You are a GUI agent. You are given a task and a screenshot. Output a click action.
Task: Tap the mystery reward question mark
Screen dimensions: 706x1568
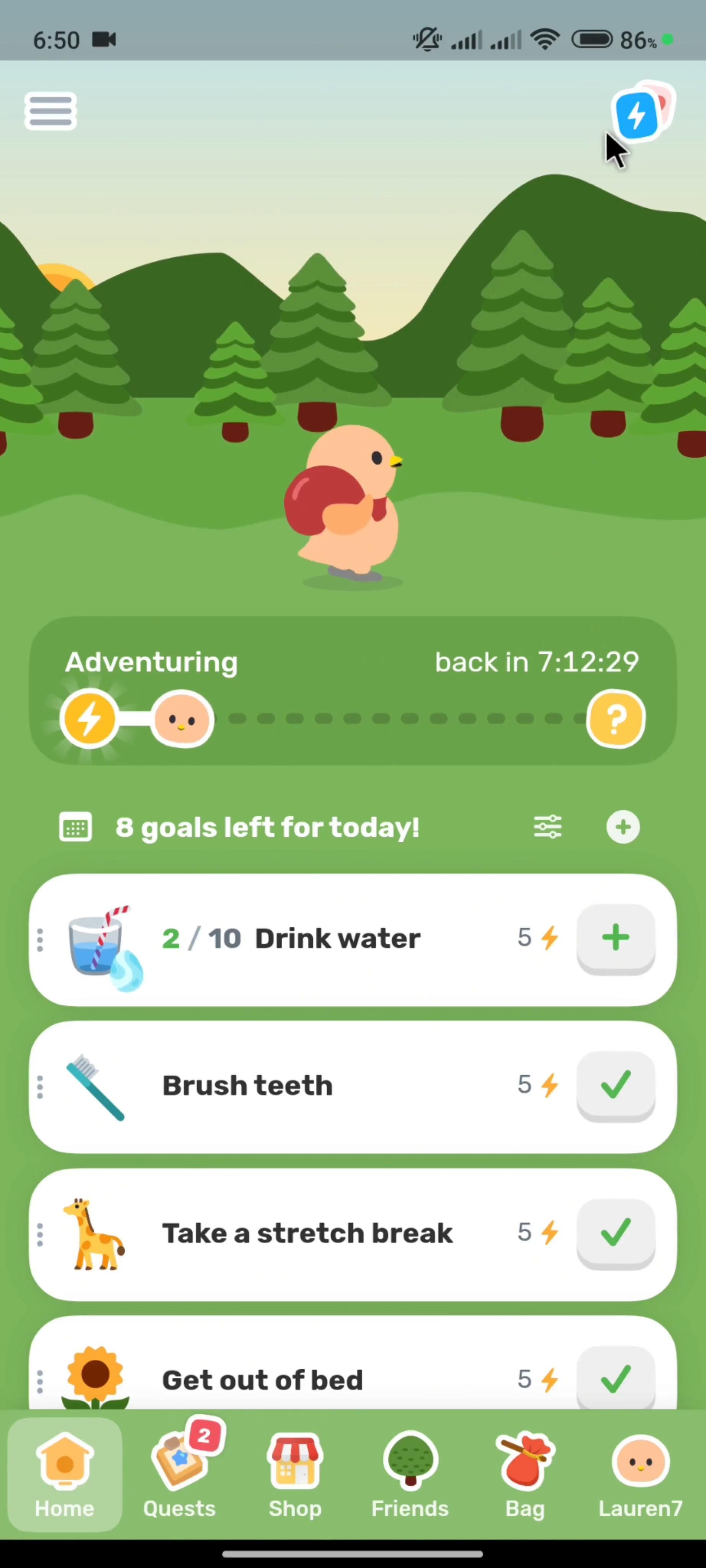pos(615,719)
